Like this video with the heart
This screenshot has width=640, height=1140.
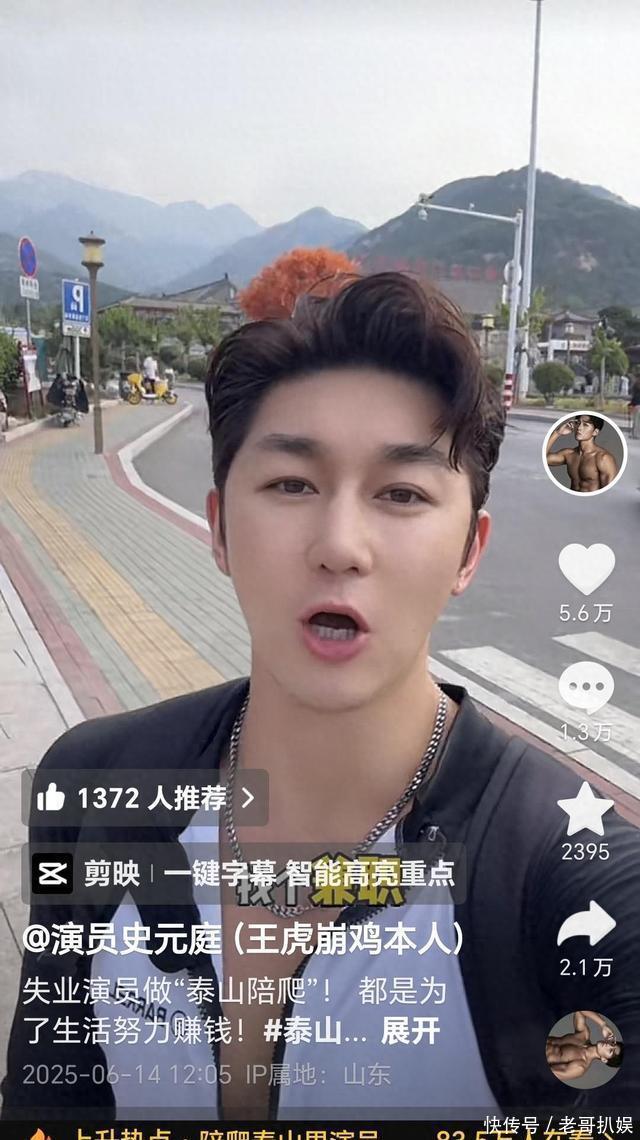586,568
